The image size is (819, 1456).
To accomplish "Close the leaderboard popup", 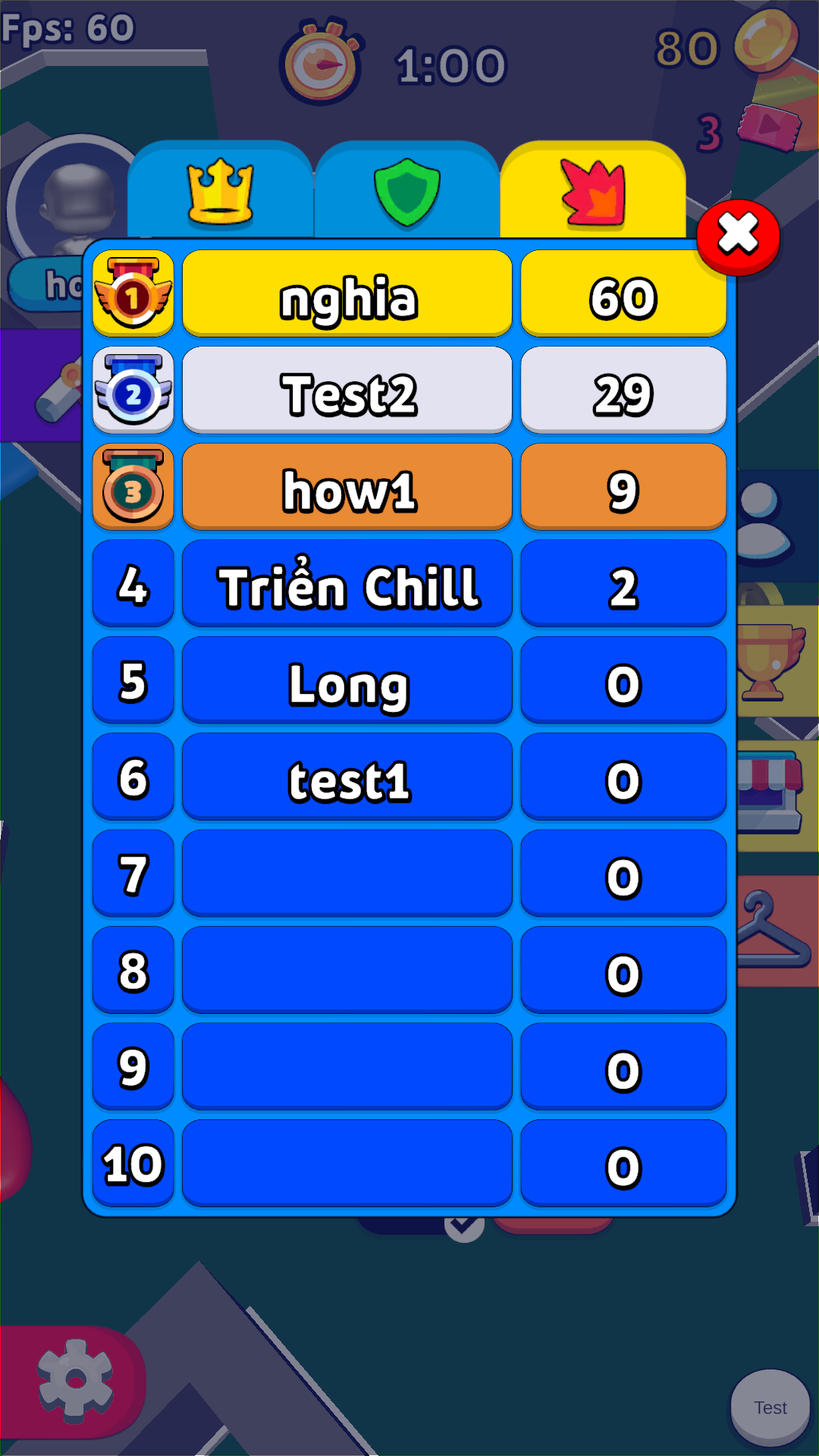I will pos(738,237).
